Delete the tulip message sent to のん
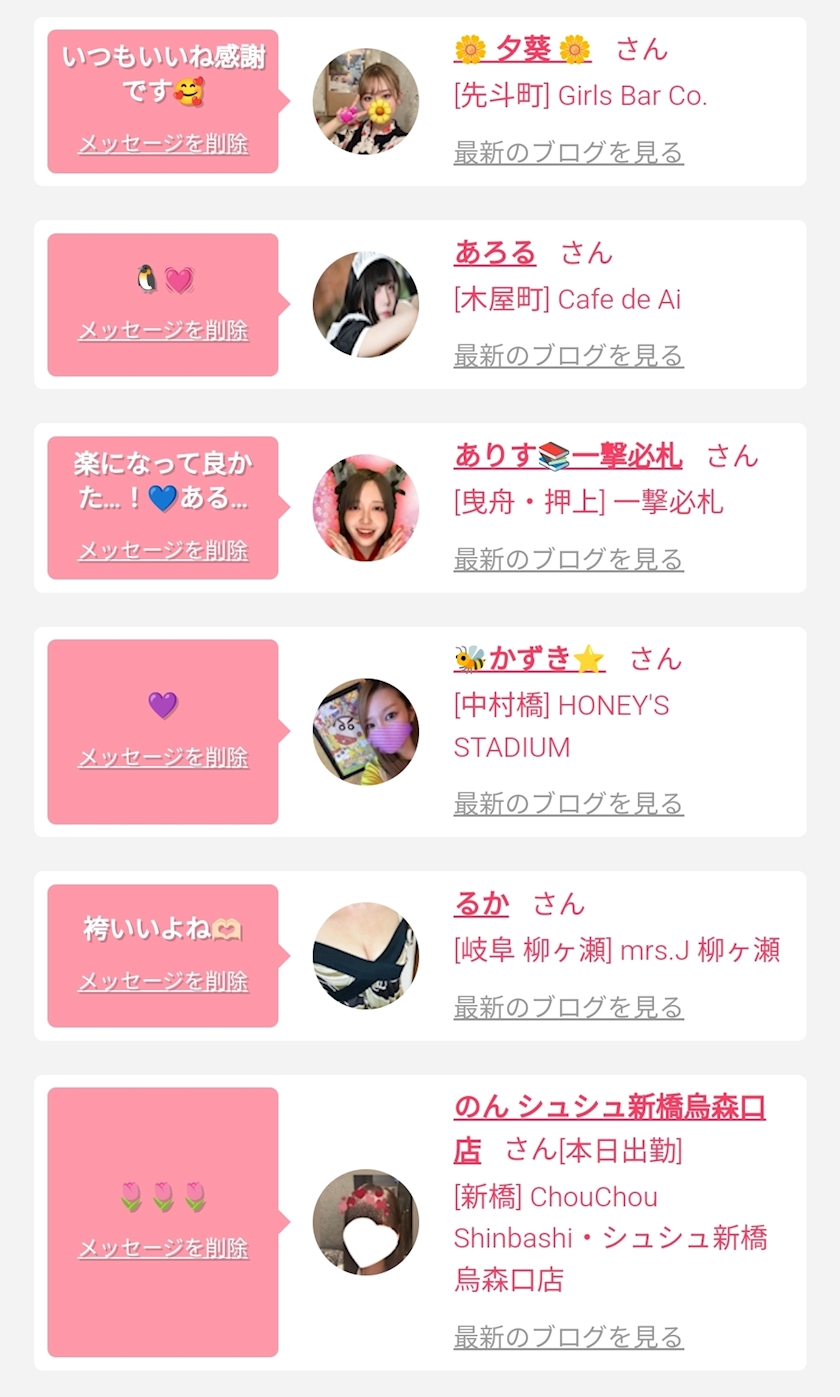The height and width of the screenshot is (1397, 840). 163,1248
